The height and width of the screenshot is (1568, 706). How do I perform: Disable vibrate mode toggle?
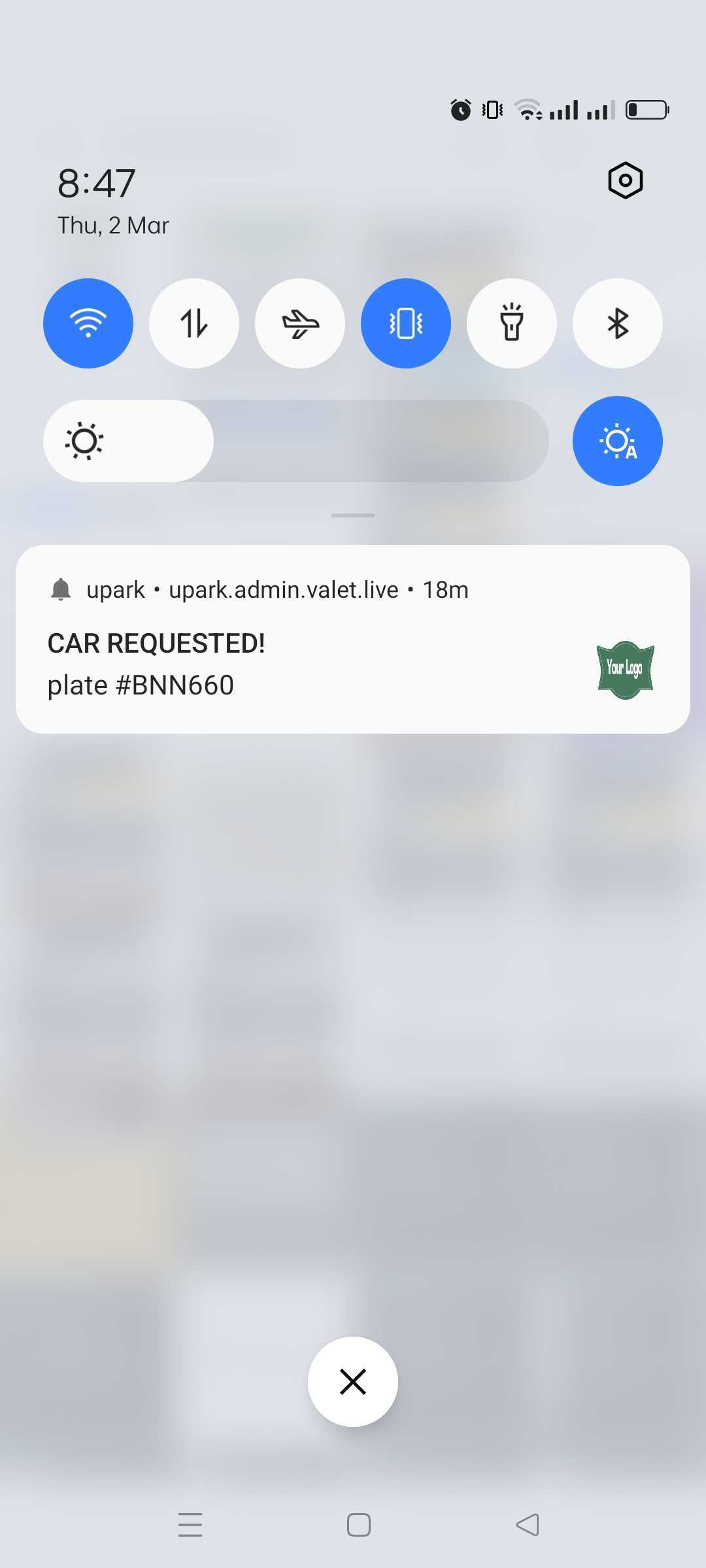click(406, 323)
